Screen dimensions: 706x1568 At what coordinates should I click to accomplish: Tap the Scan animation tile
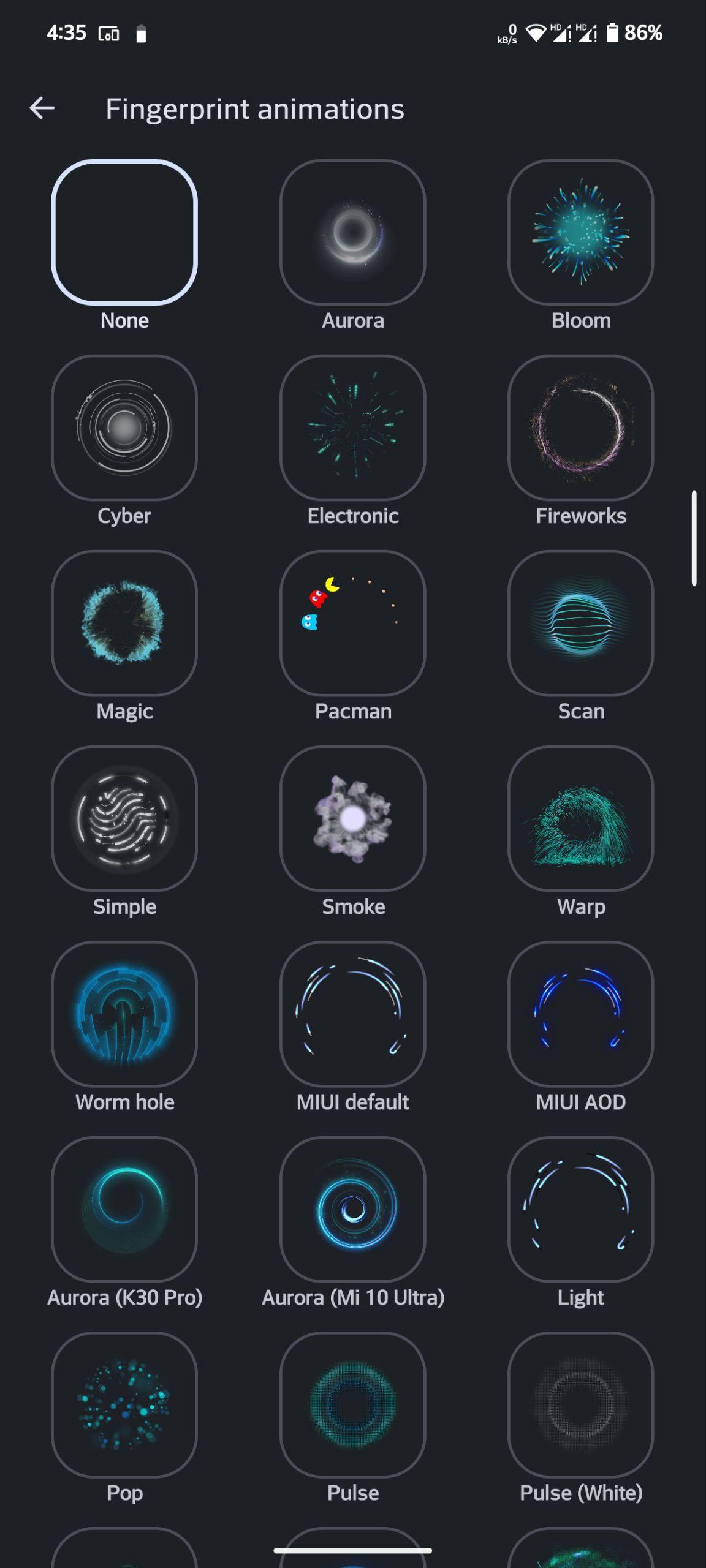point(581,623)
